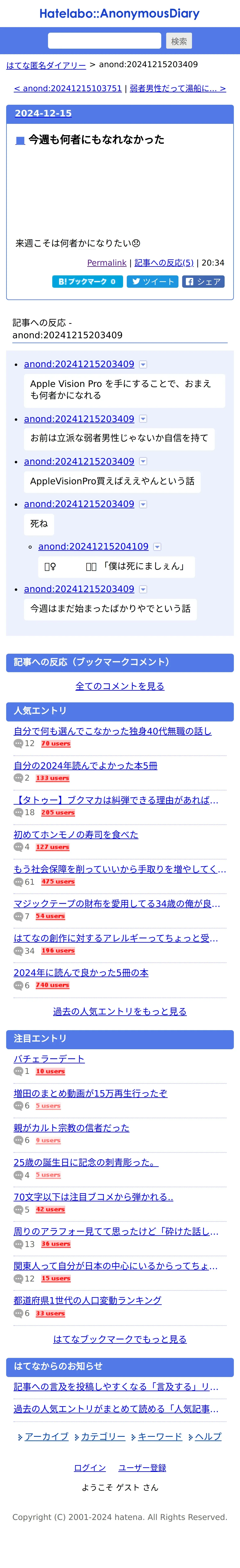Viewport: 240px width, 1568px height.
Task: Open 記事への反応(5) link
Action: coord(164,262)
